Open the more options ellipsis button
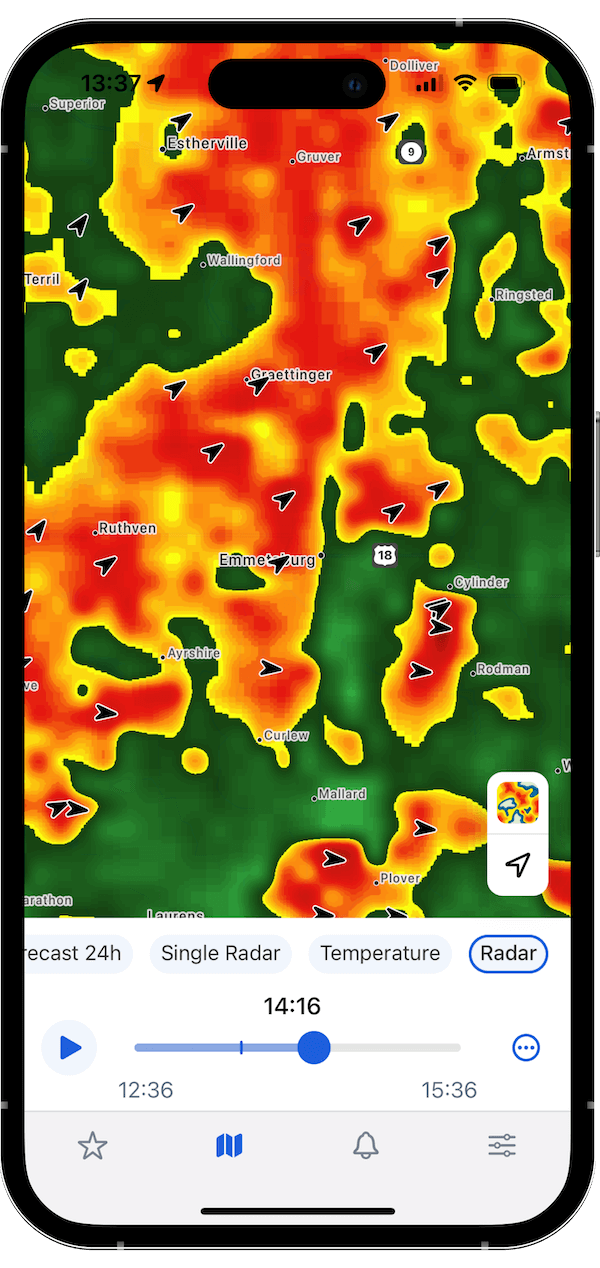Image resolution: width=600 pixels, height=1268 pixels. 525,1047
